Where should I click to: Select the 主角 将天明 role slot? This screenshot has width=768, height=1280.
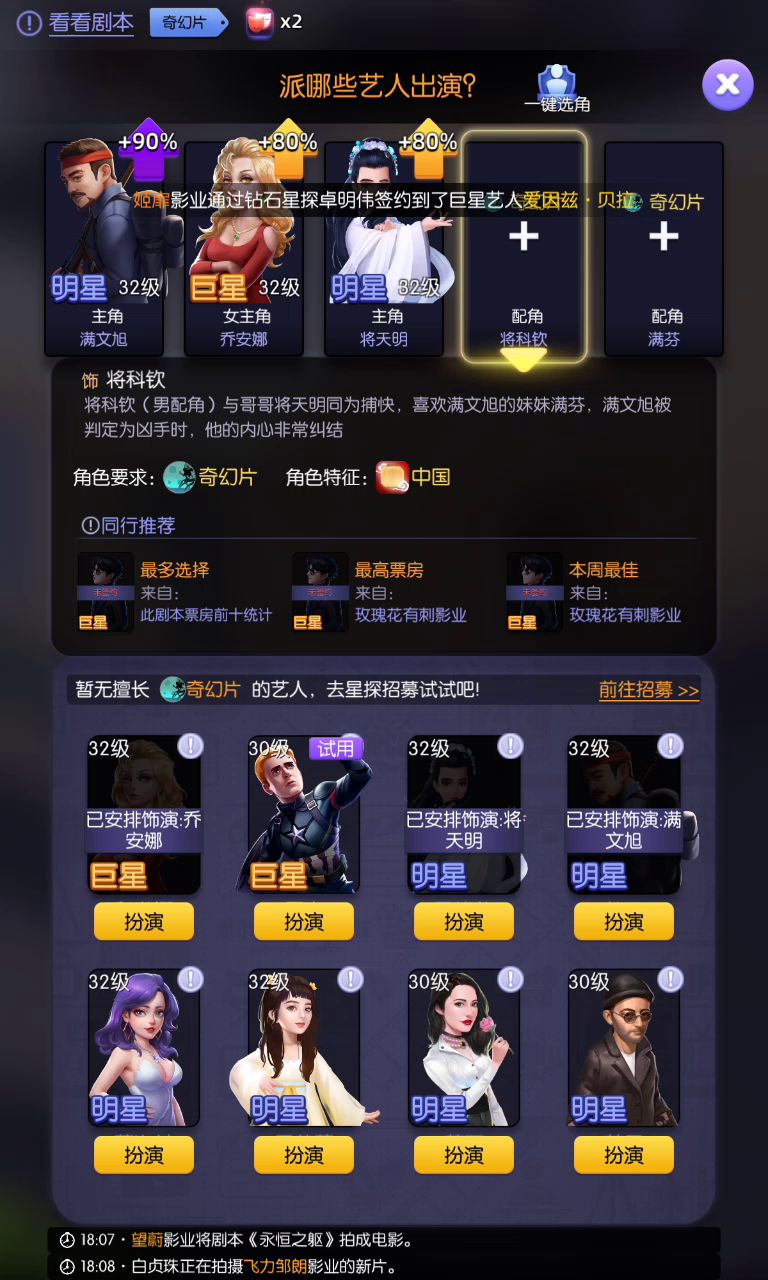[384, 248]
